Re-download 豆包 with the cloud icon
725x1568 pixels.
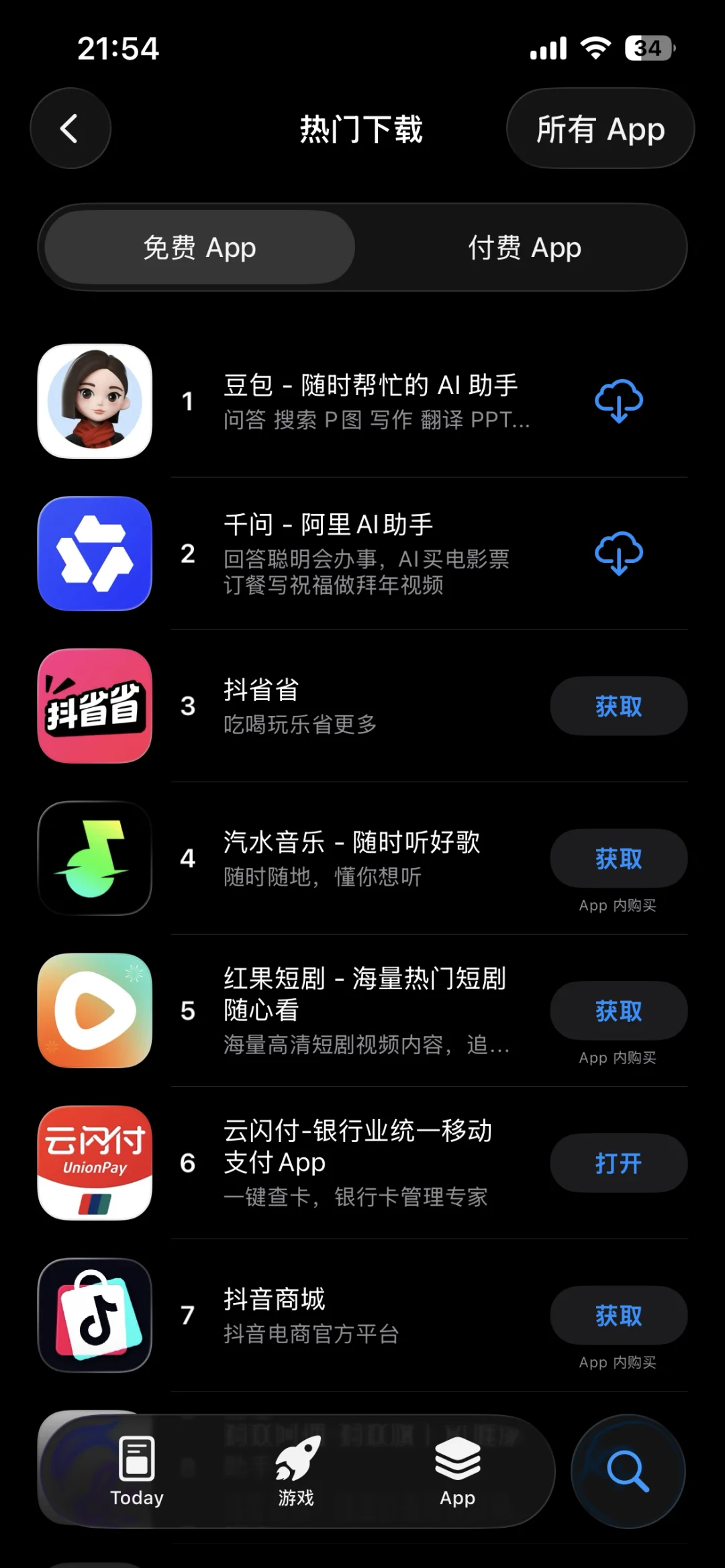click(x=618, y=401)
